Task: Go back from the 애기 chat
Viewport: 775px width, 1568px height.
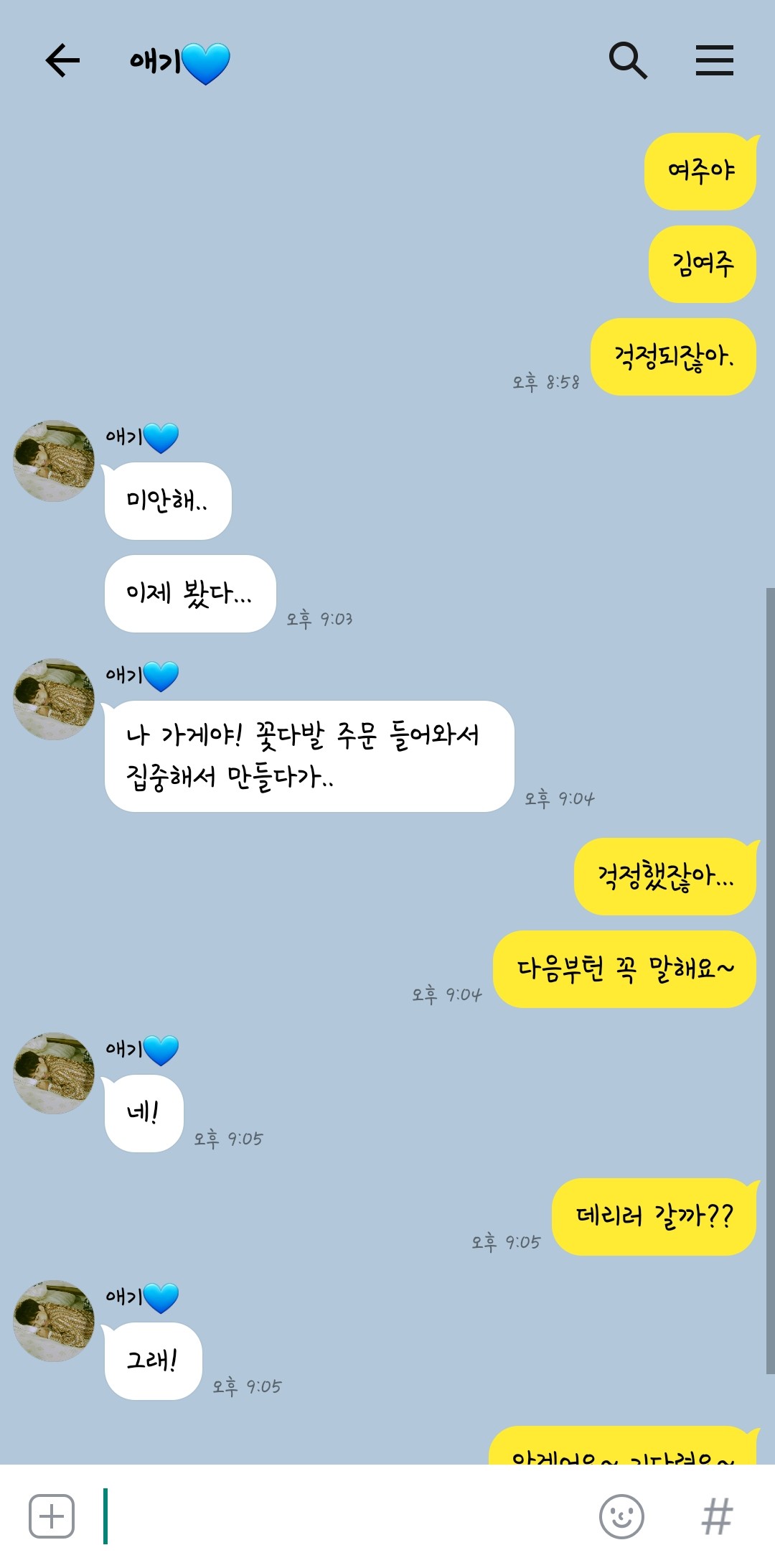Action: pos(62,60)
